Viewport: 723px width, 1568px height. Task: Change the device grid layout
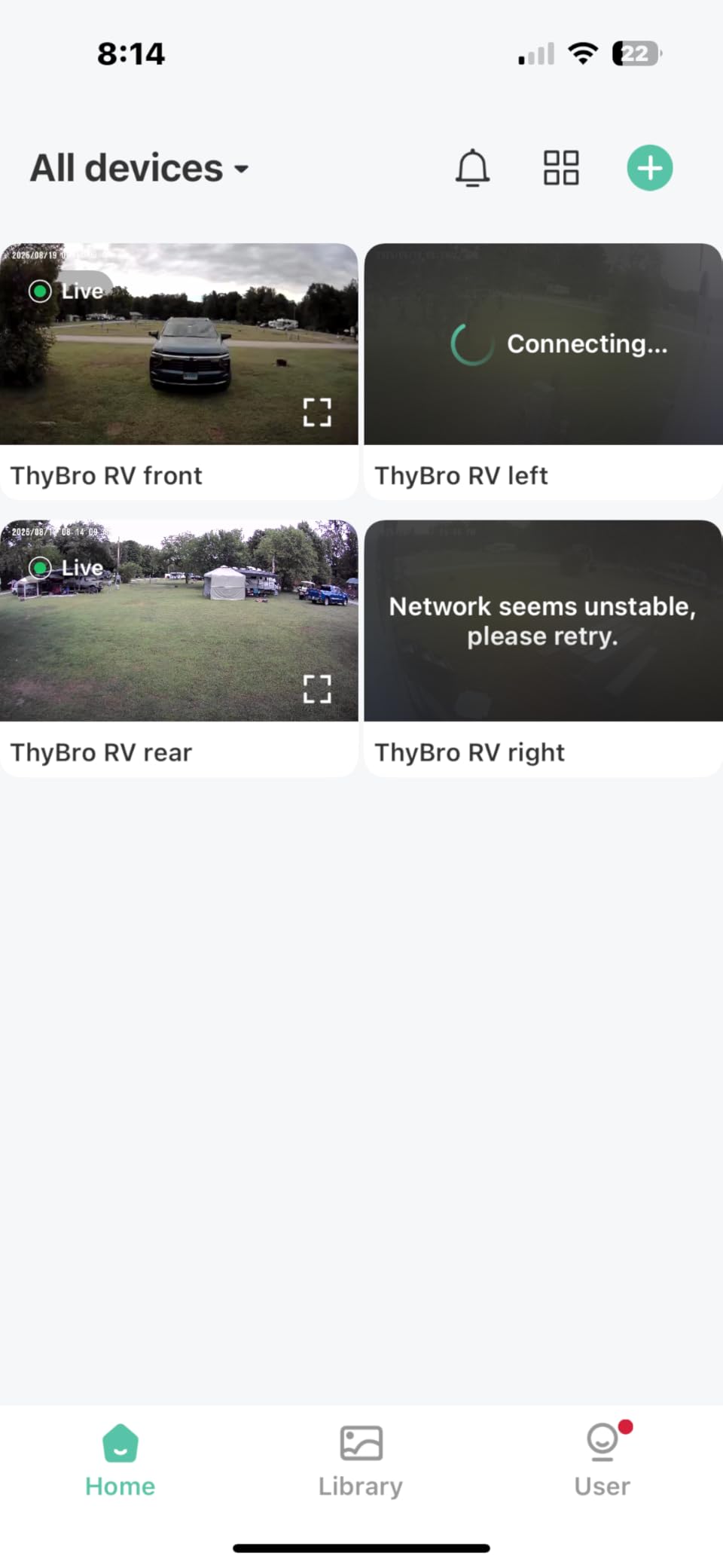click(561, 168)
